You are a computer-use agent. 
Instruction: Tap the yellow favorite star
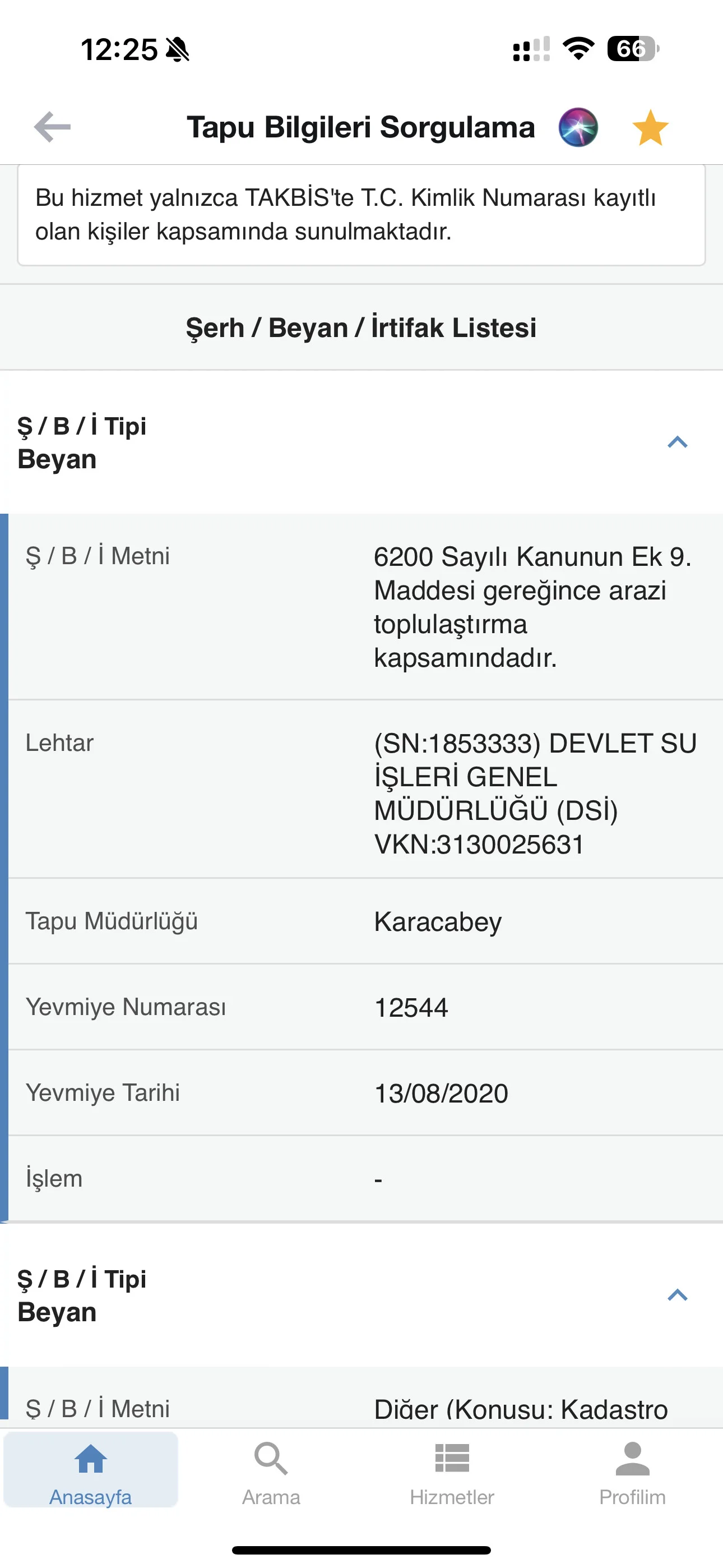(x=650, y=128)
